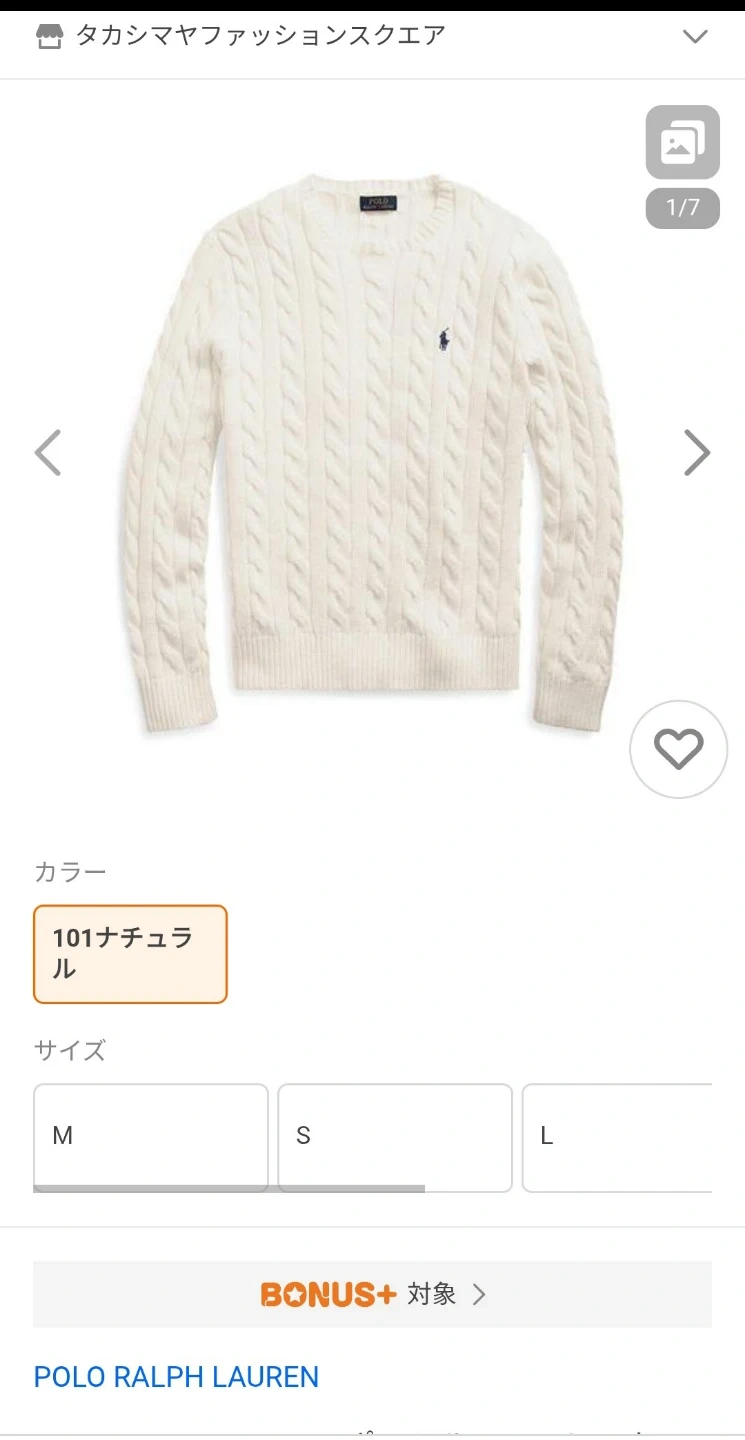This screenshot has width=745, height=1440.
Task: Open the cable knit sweater photo
Action: [x=372, y=450]
